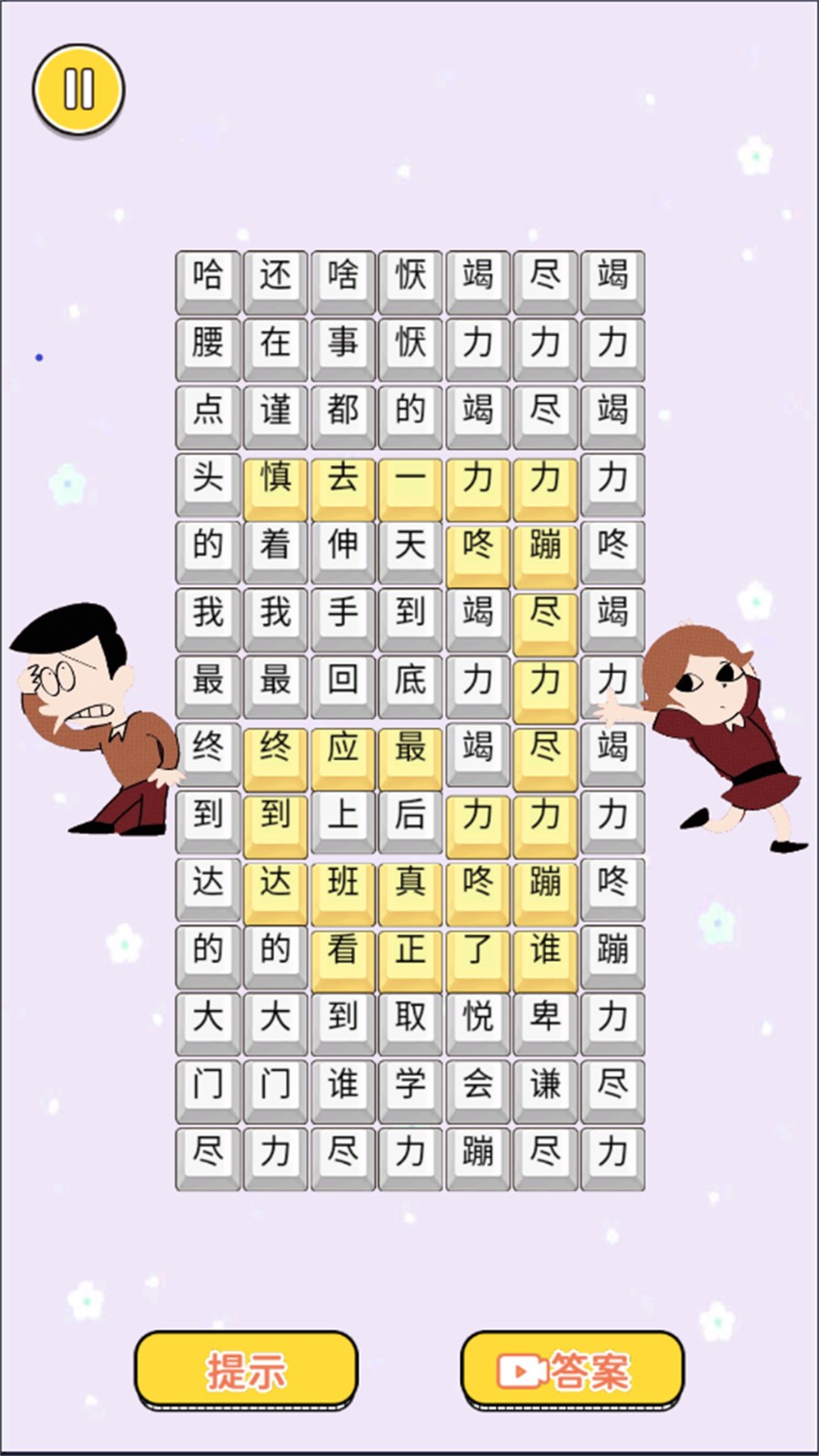Tap the 手 character tile
Screen dimensions: 819x1456
click(x=343, y=612)
